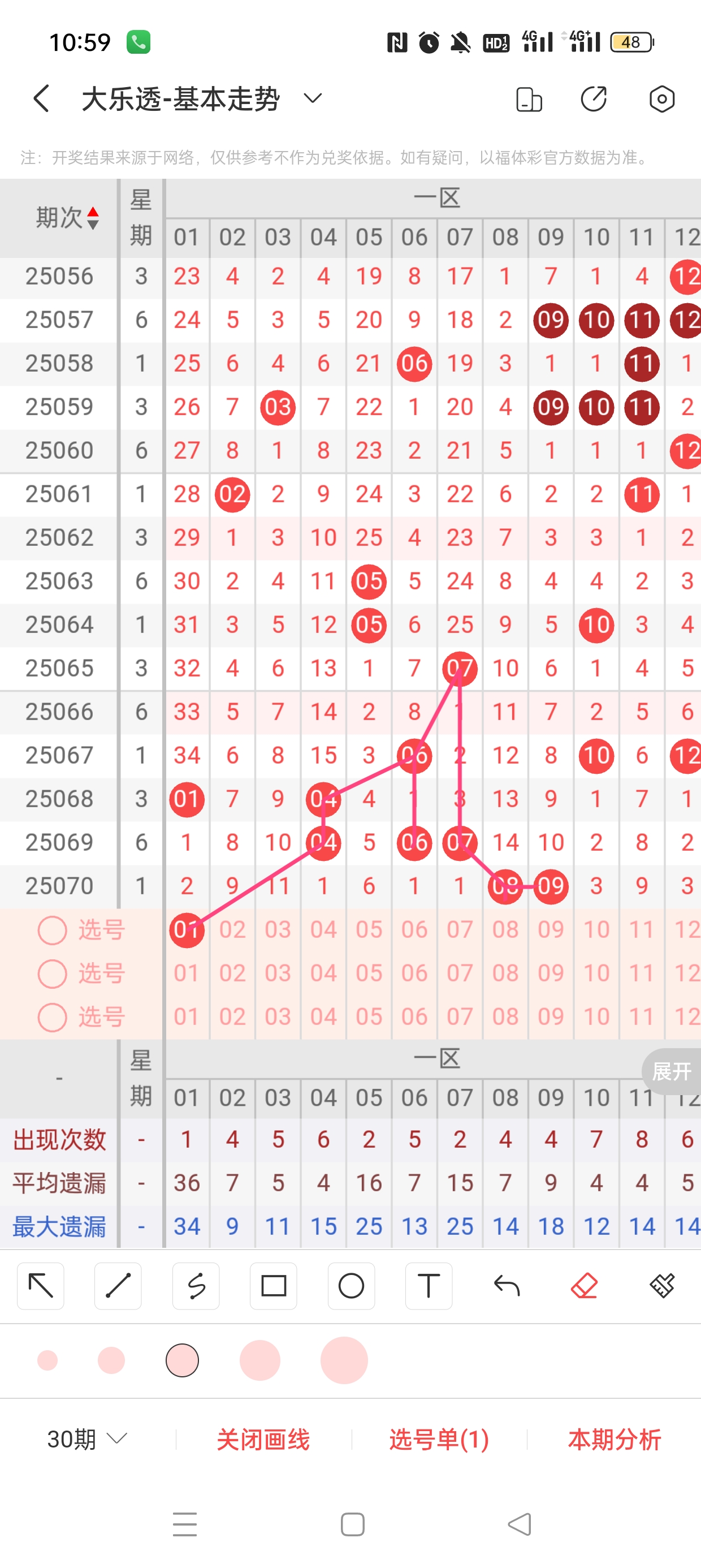Open the settings hexagon icon
Viewport: 701px width, 1568px height.
click(x=661, y=98)
